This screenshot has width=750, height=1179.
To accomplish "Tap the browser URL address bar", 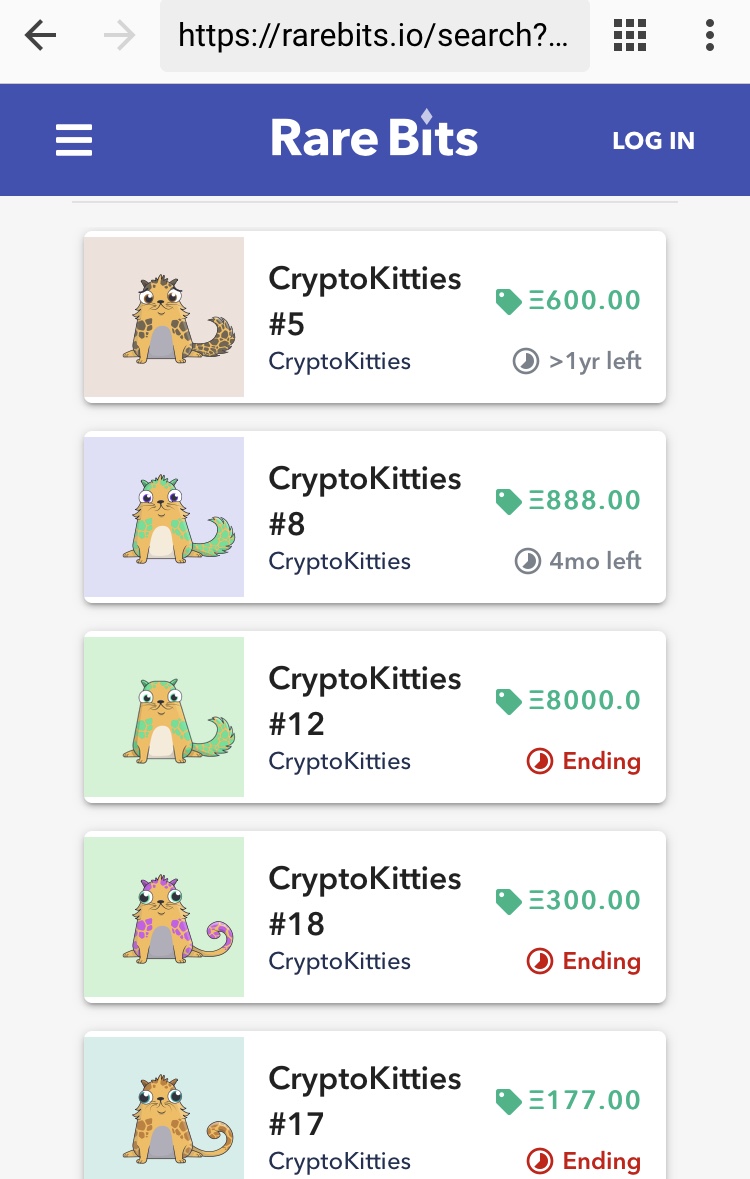I will (374, 36).
